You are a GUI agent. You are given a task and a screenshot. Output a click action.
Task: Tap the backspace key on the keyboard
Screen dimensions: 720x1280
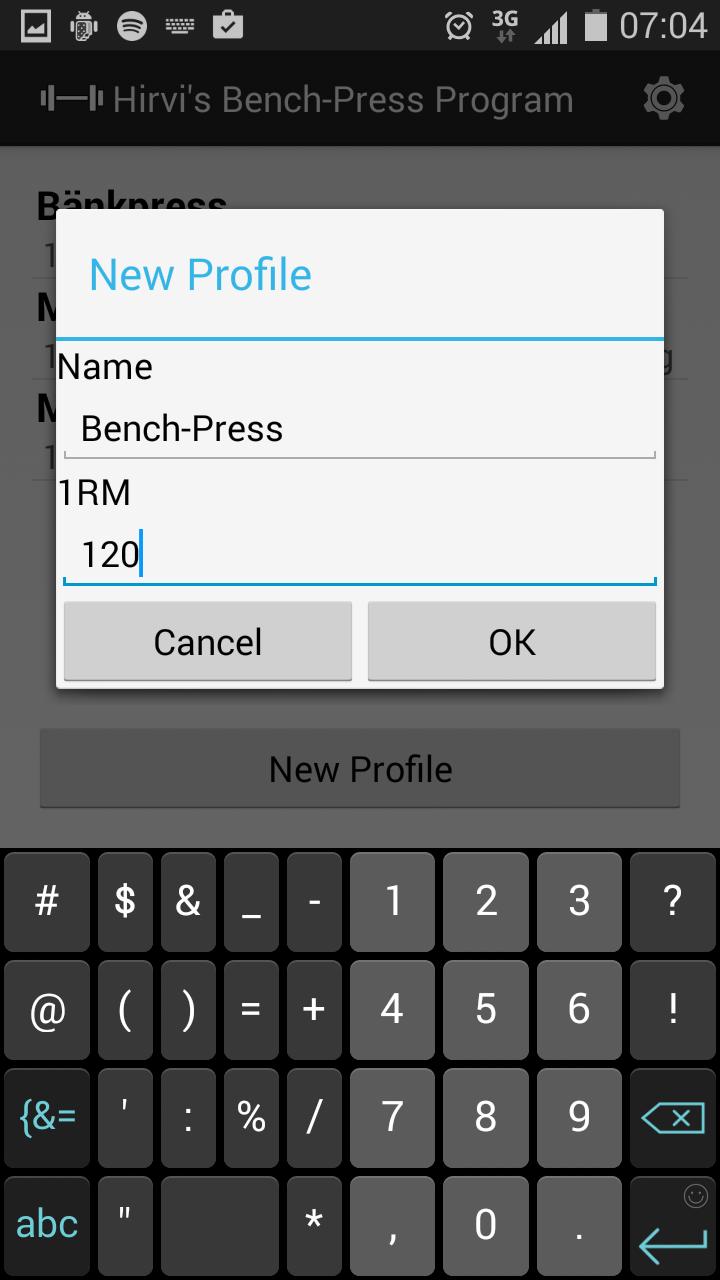coord(672,1117)
